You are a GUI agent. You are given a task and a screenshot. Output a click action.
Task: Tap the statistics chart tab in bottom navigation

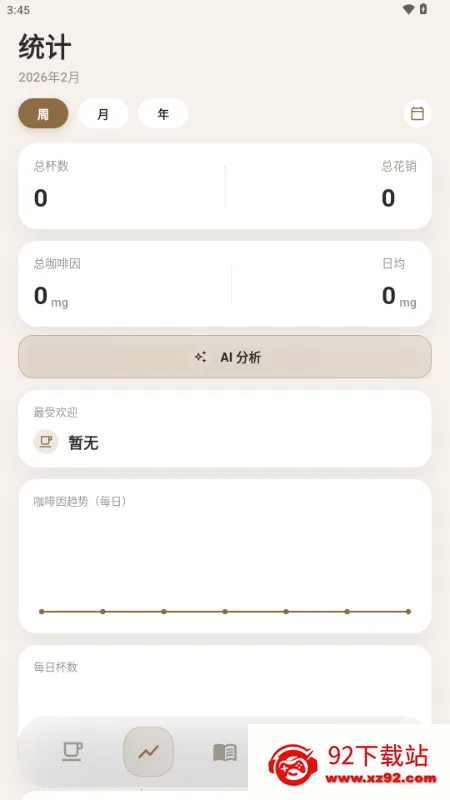148,752
